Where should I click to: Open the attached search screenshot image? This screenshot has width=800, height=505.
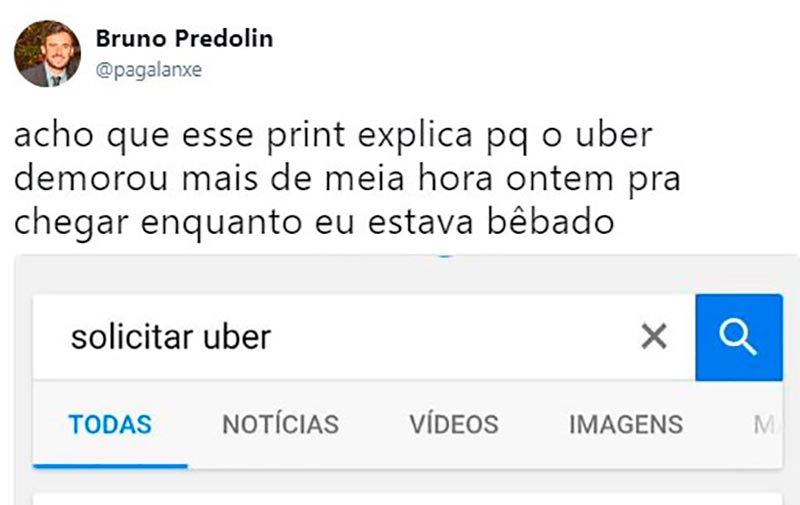tap(400, 380)
